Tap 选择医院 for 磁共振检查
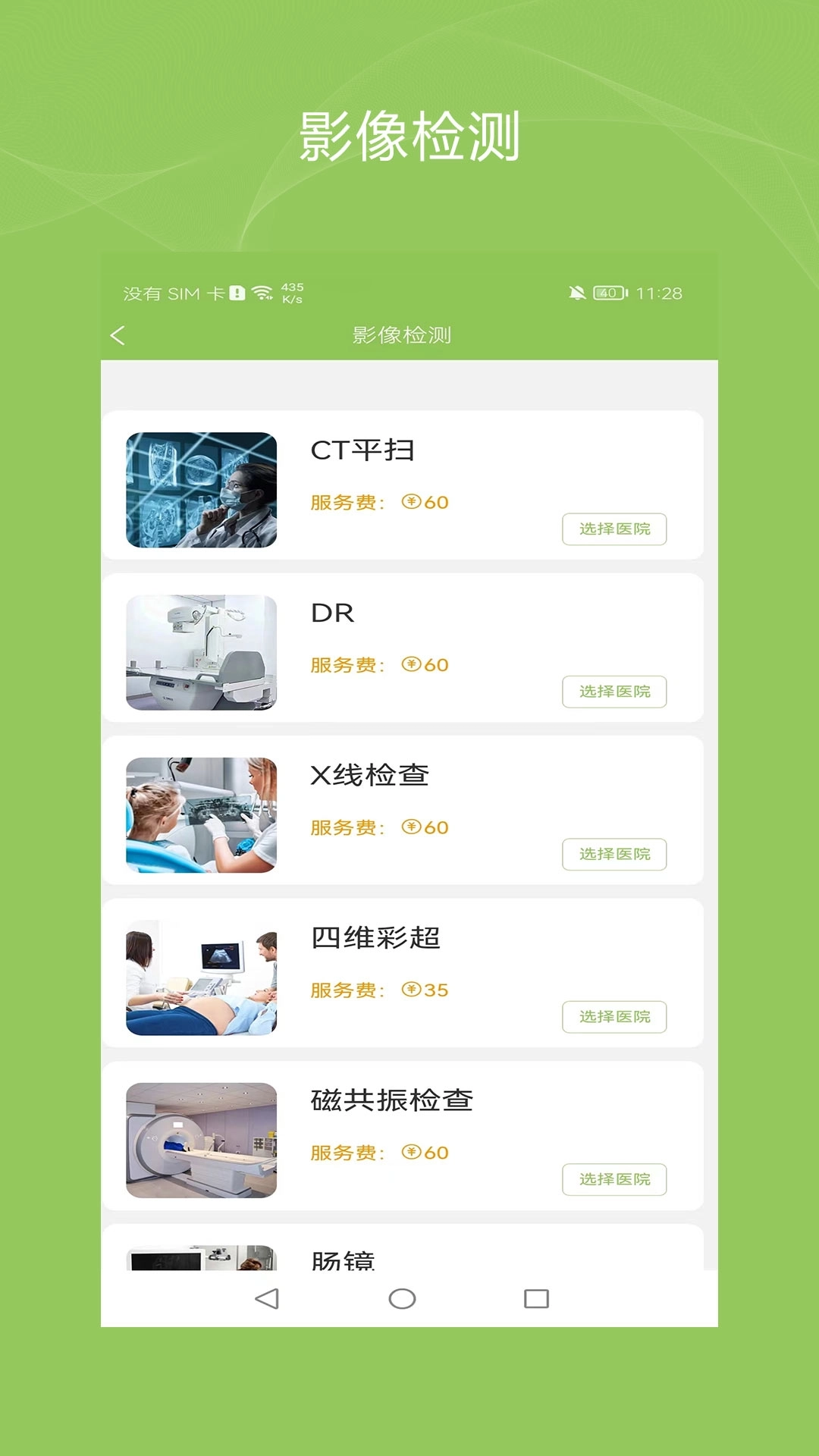 pyautogui.click(x=614, y=1180)
